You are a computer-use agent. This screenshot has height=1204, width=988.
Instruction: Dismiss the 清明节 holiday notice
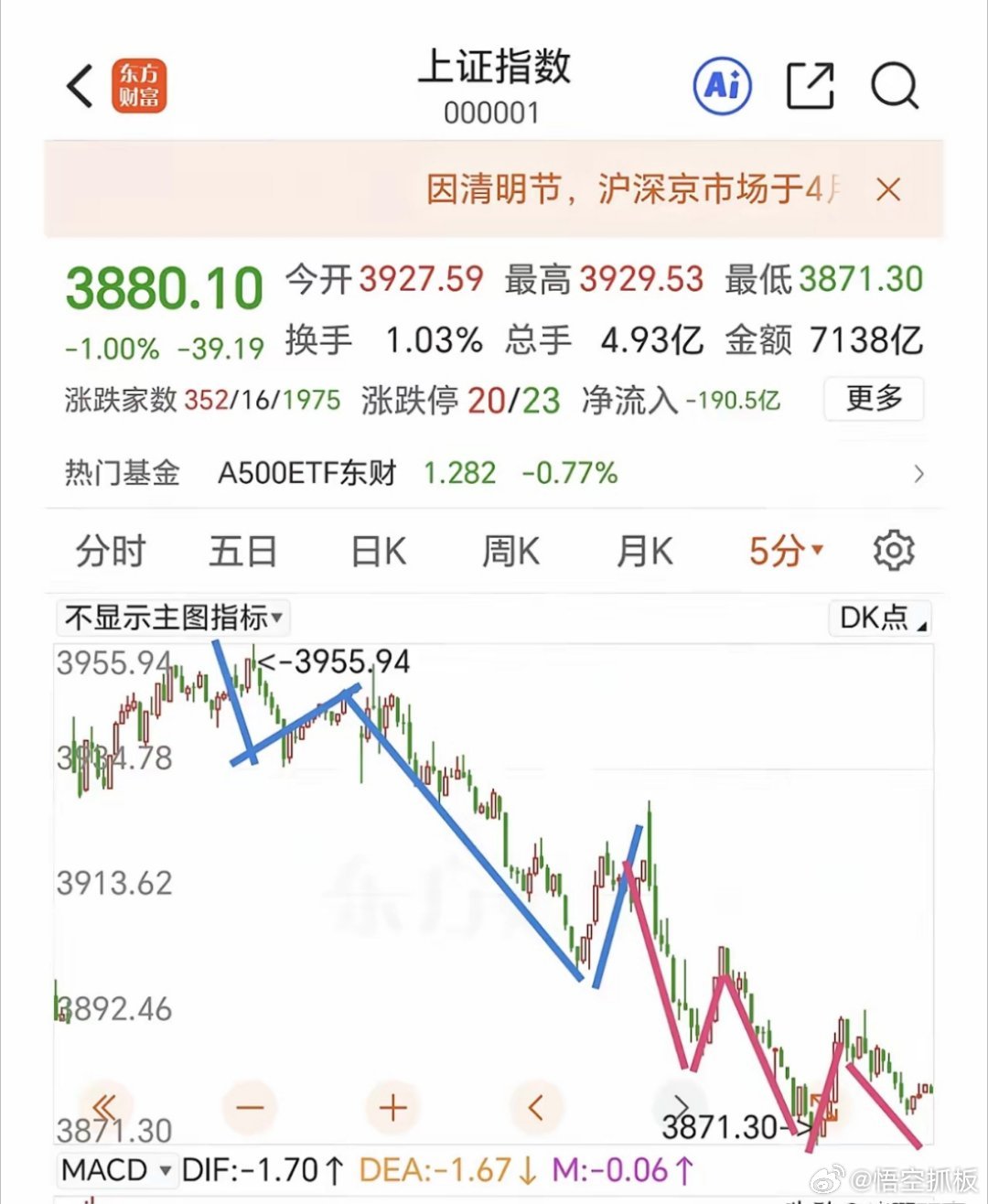[x=886, y=189]
